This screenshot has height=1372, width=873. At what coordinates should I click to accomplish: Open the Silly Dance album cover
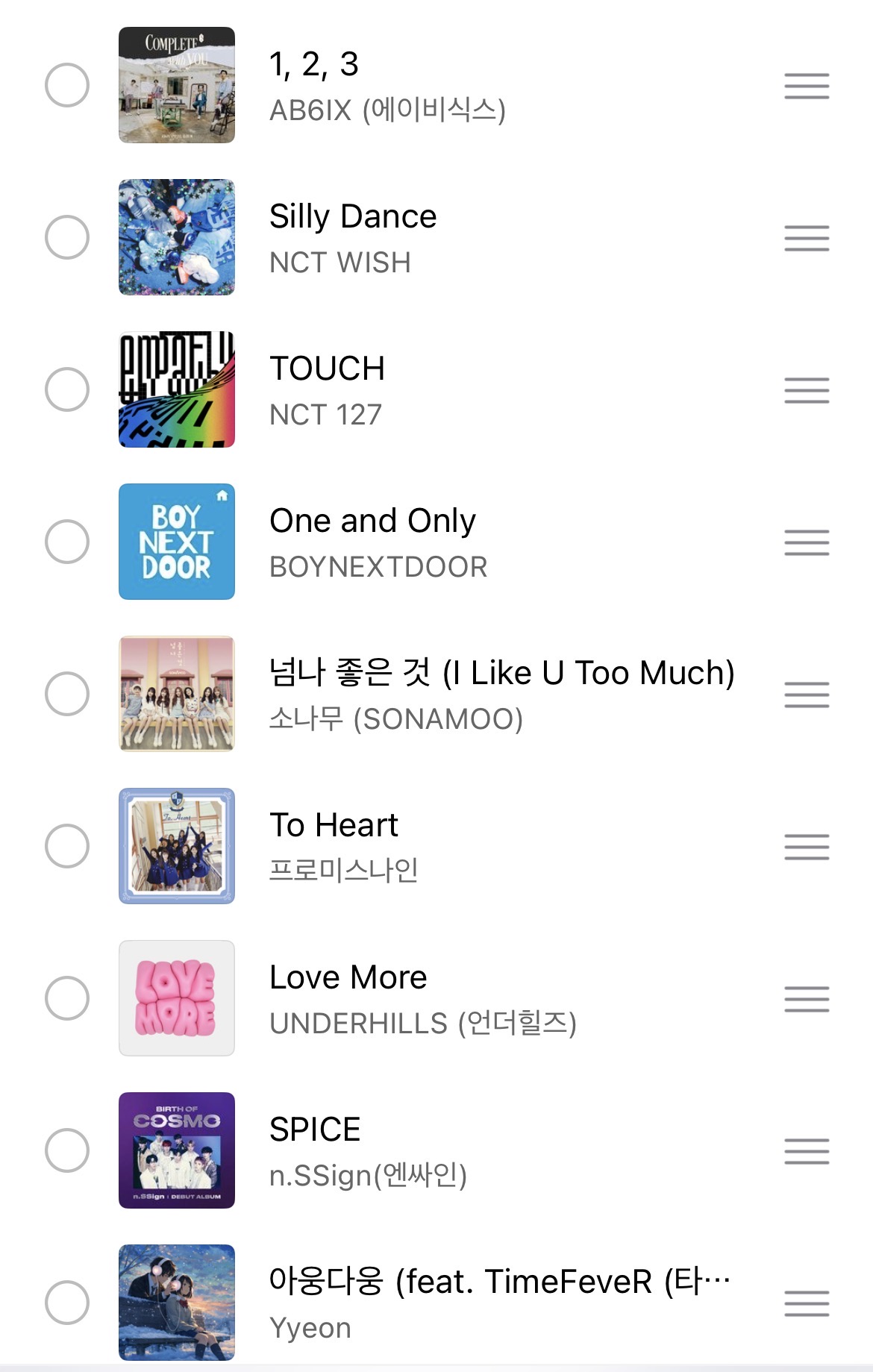pyautogui.click(x=177, y=237)
